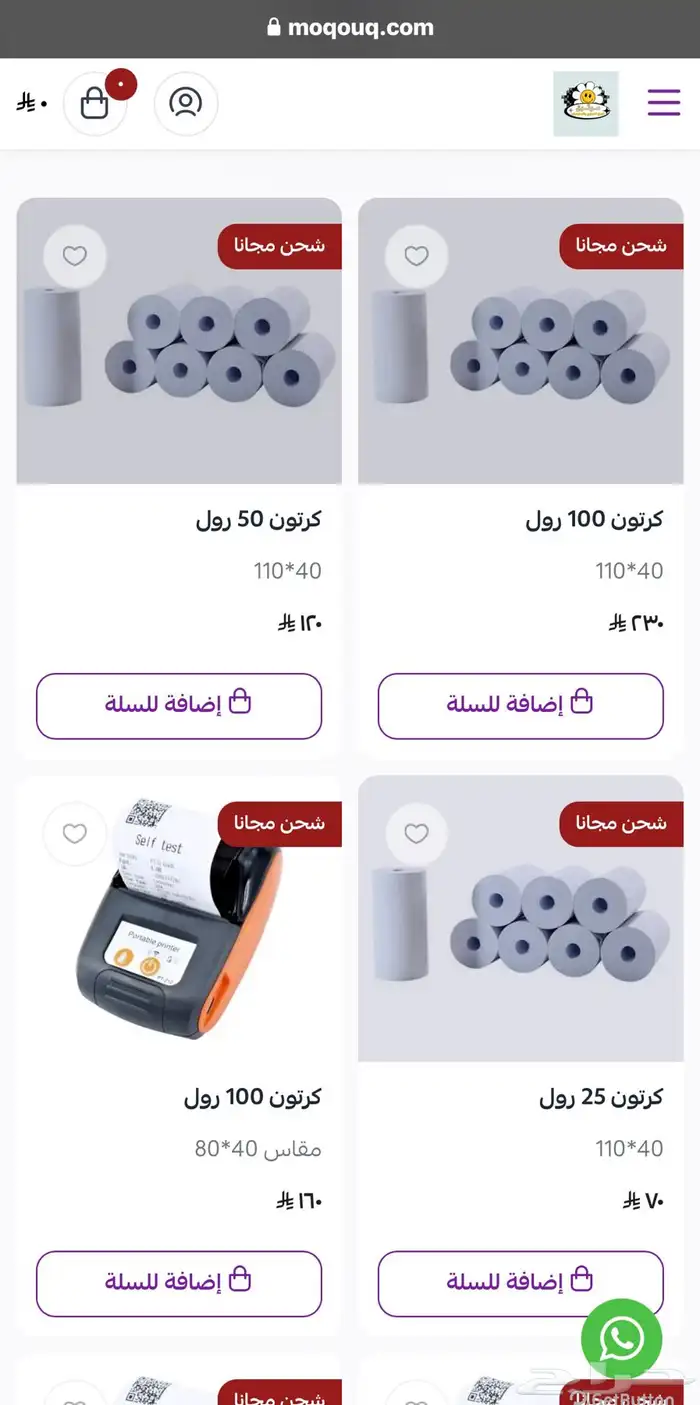Add كرتون 25 رول to cart
Screen dimensions: 700x1405
coord(520,1283)
